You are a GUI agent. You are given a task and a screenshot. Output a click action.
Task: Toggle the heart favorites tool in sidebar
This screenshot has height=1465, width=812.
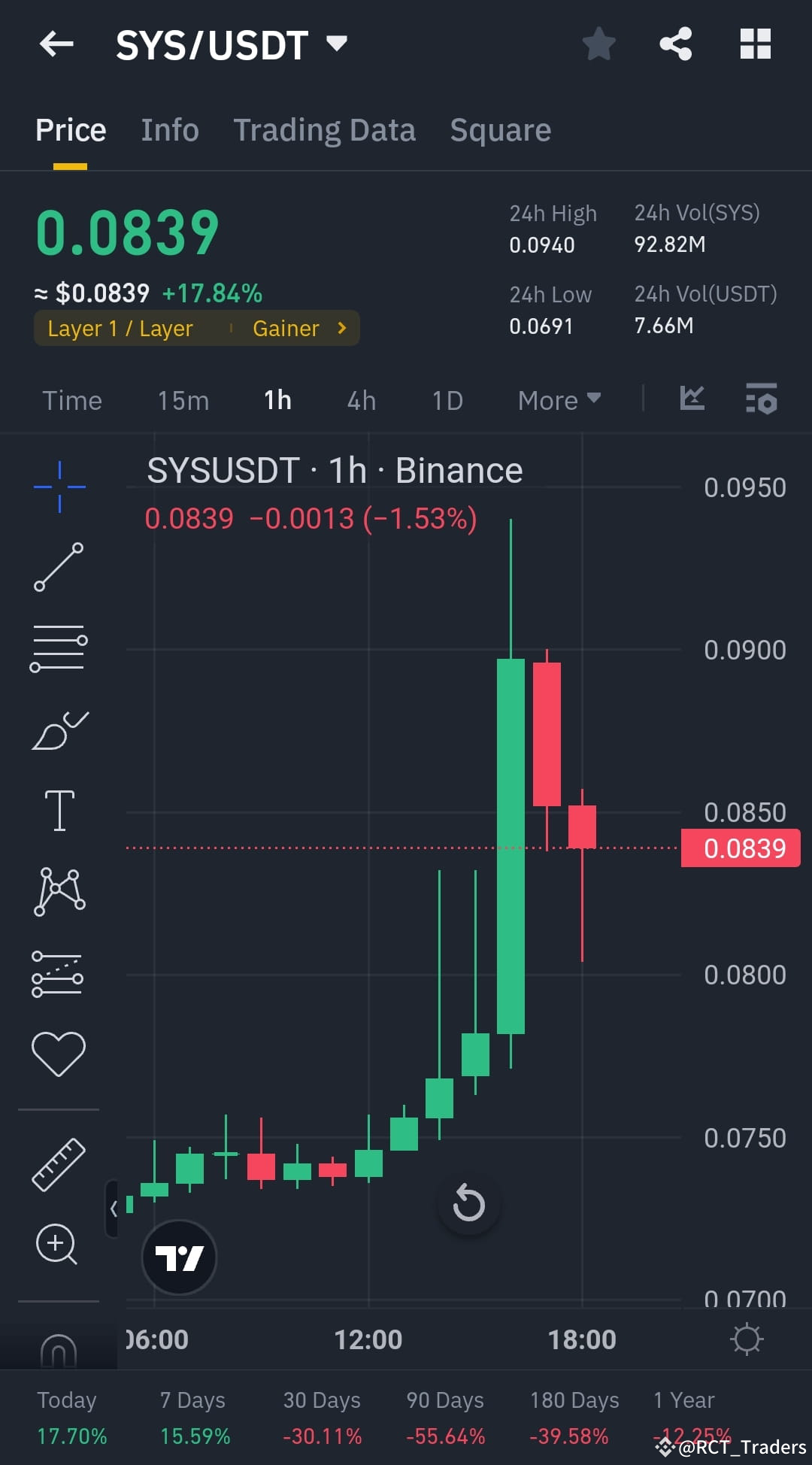tap(59, 1051)
